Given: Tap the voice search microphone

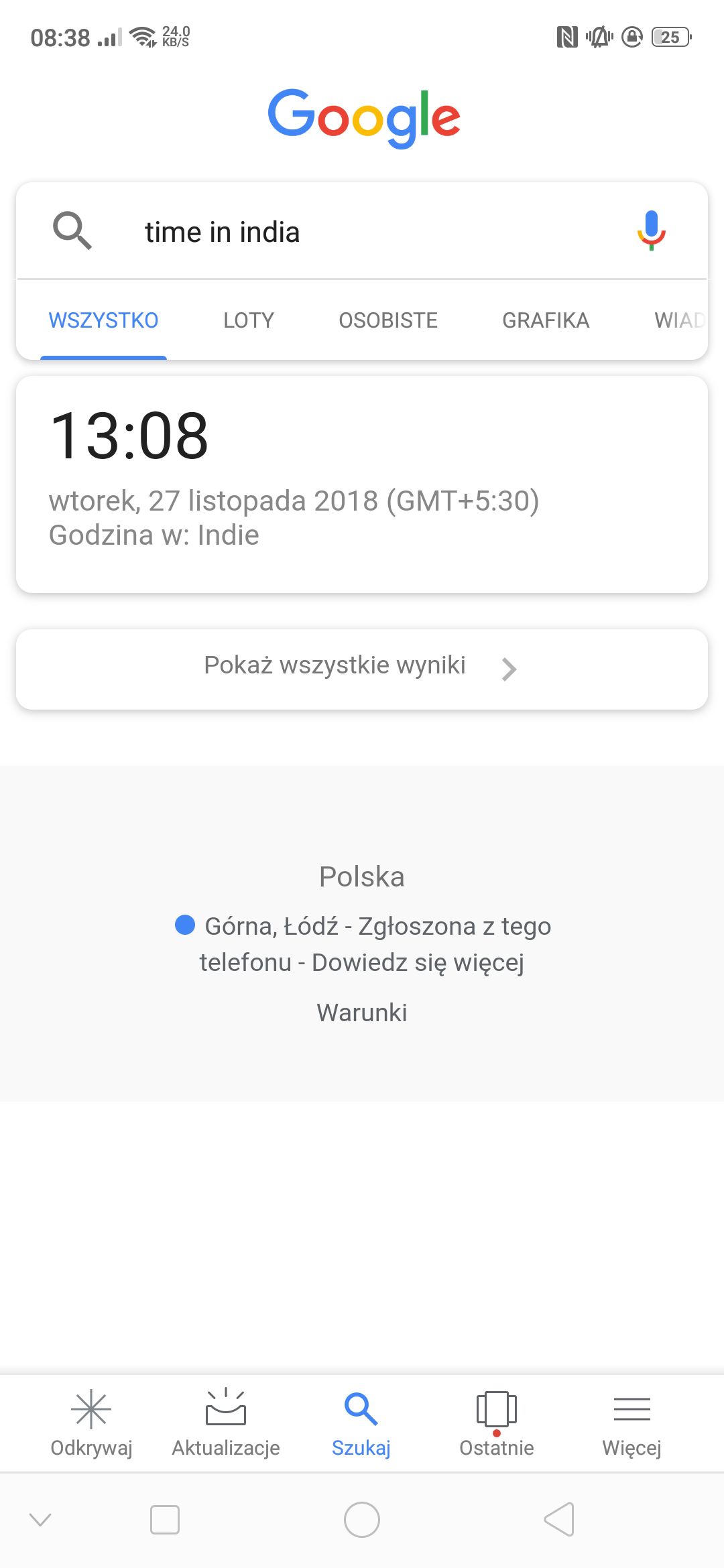Looking at the screenshot, I should [x=651, y=230].
